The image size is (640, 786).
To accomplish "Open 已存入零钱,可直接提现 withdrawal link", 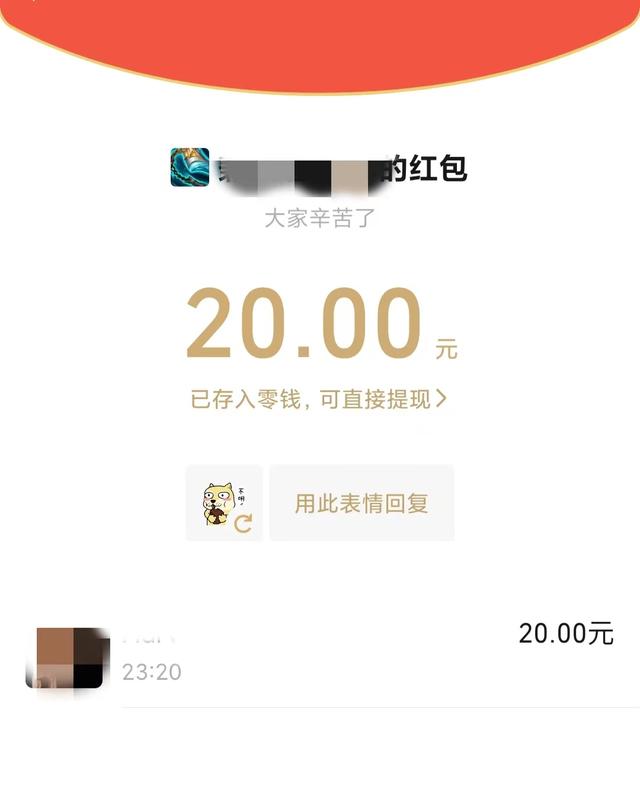I will coord(318,400).
